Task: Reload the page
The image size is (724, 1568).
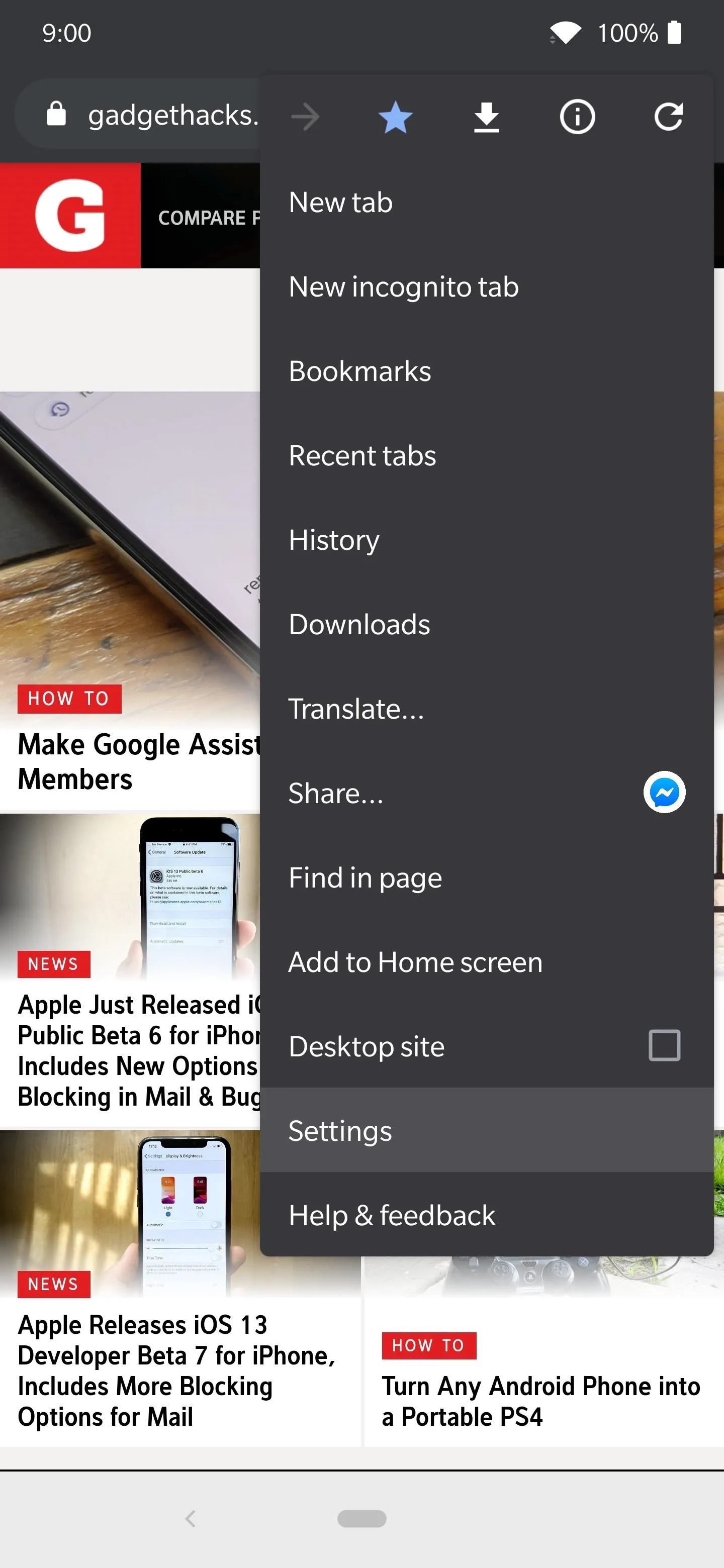Action: [669, 117]
